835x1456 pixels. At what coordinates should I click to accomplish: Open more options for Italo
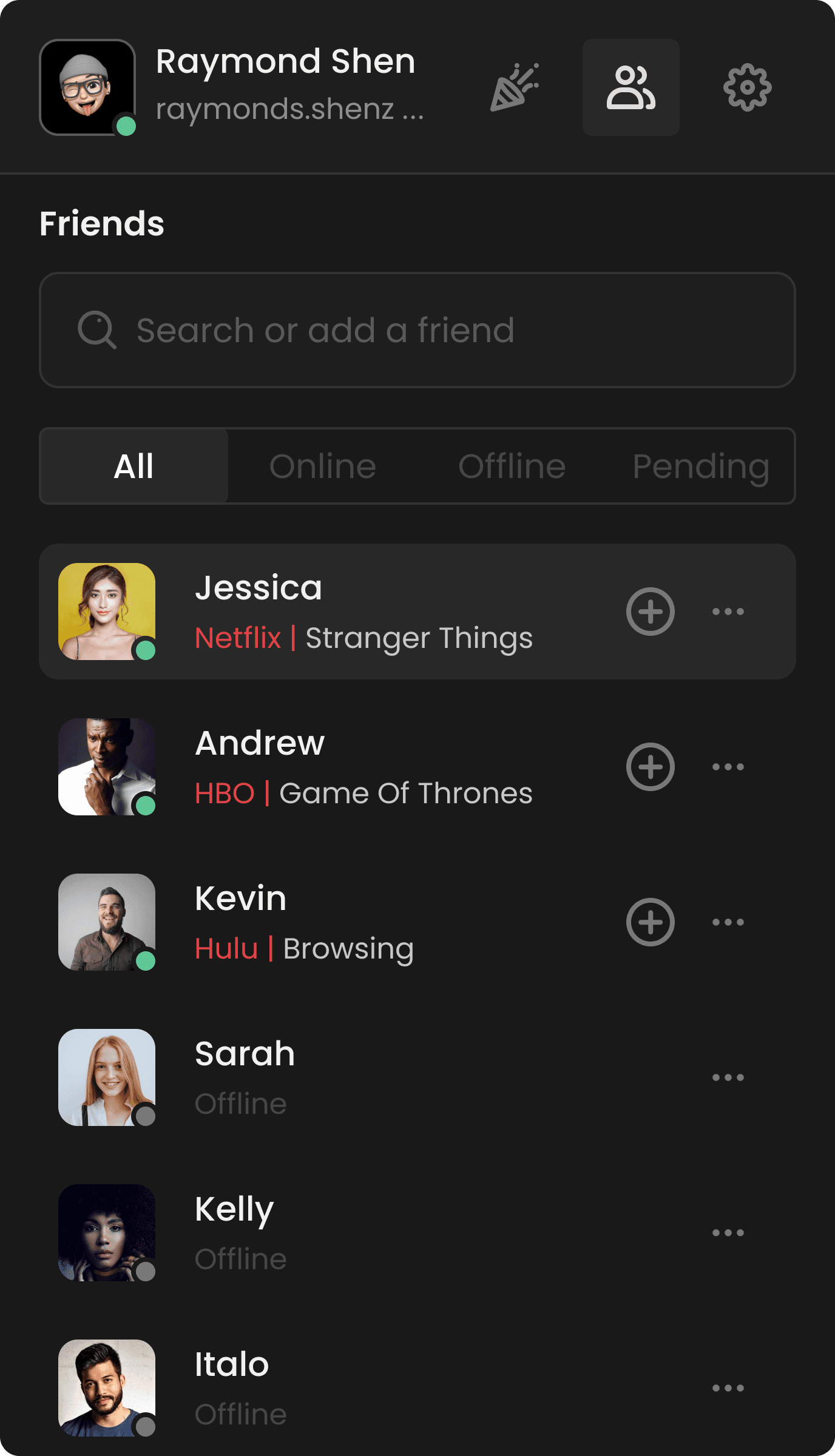coord(728,1388)
